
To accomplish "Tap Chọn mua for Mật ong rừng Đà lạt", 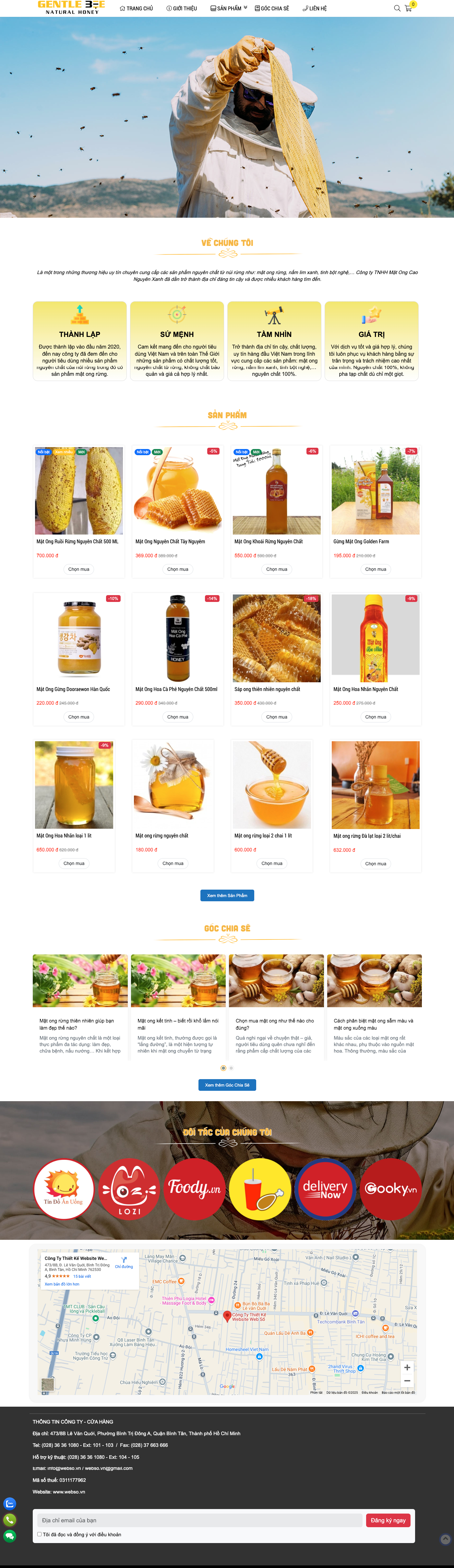I will [x=376, y=864].
